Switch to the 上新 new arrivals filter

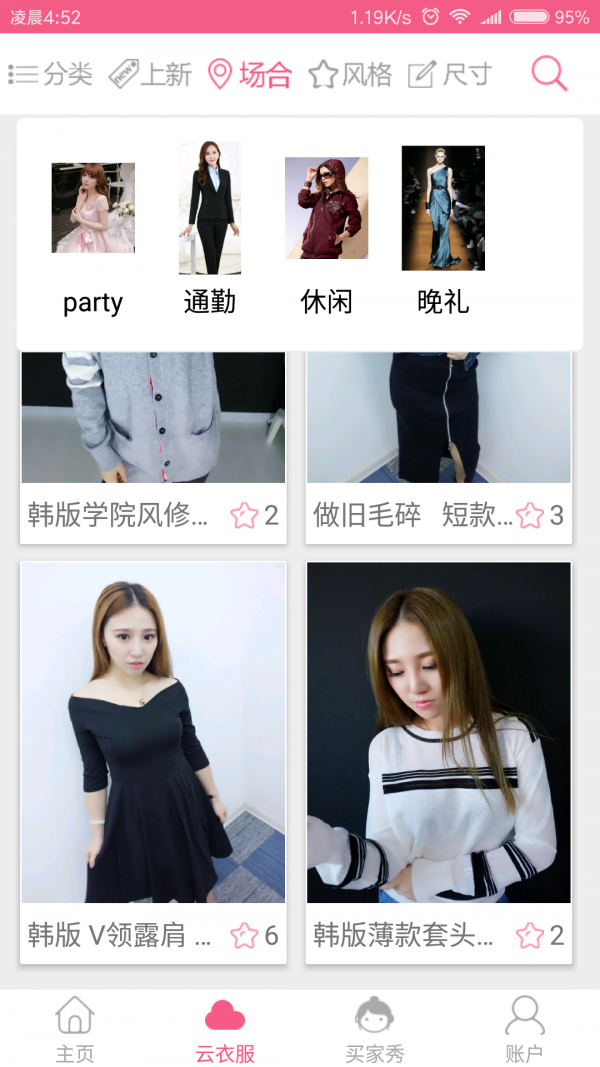[150, 74]
